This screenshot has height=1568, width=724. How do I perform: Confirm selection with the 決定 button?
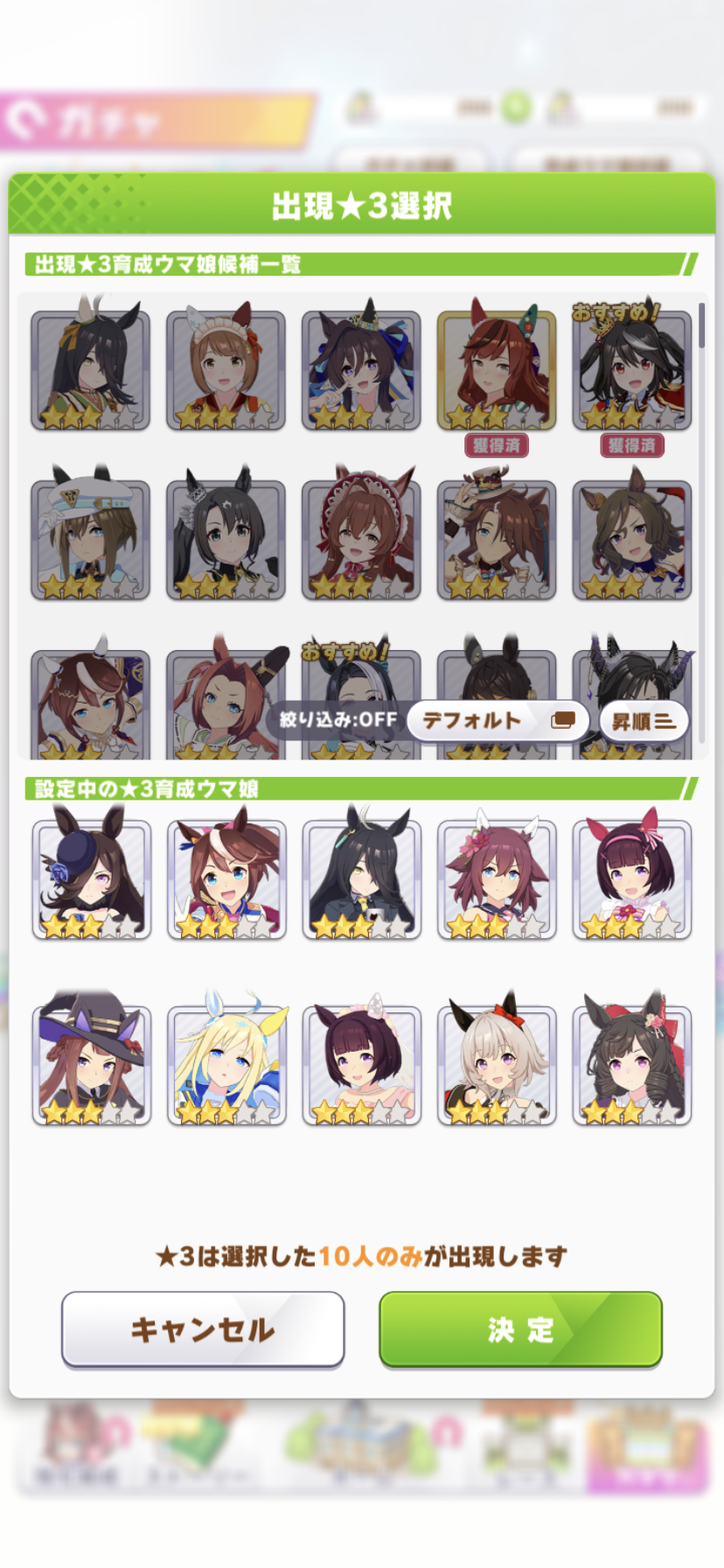point(520,1329)
